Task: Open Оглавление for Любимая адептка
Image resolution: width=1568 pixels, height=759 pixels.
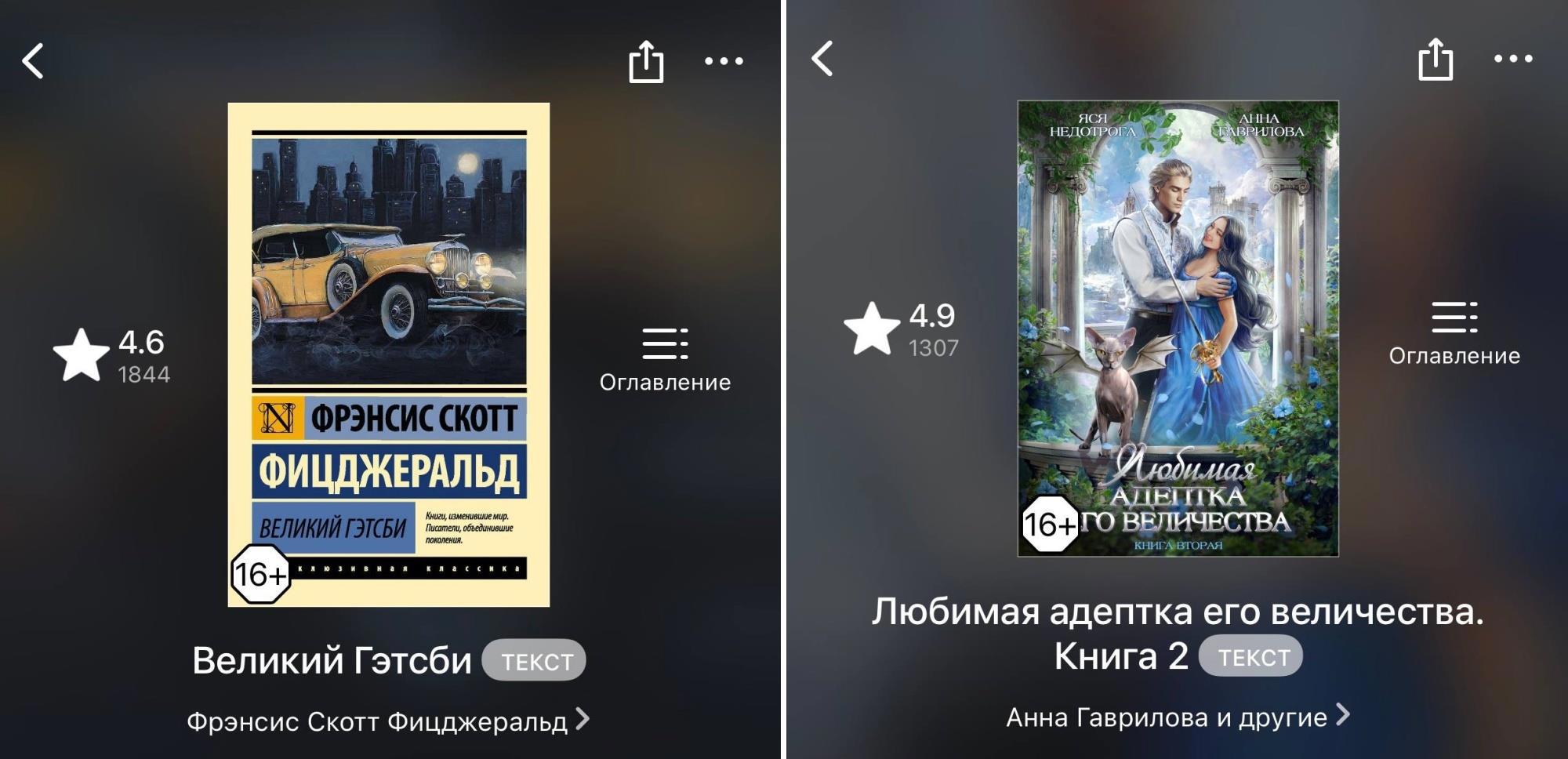Action: (1454, 333)
